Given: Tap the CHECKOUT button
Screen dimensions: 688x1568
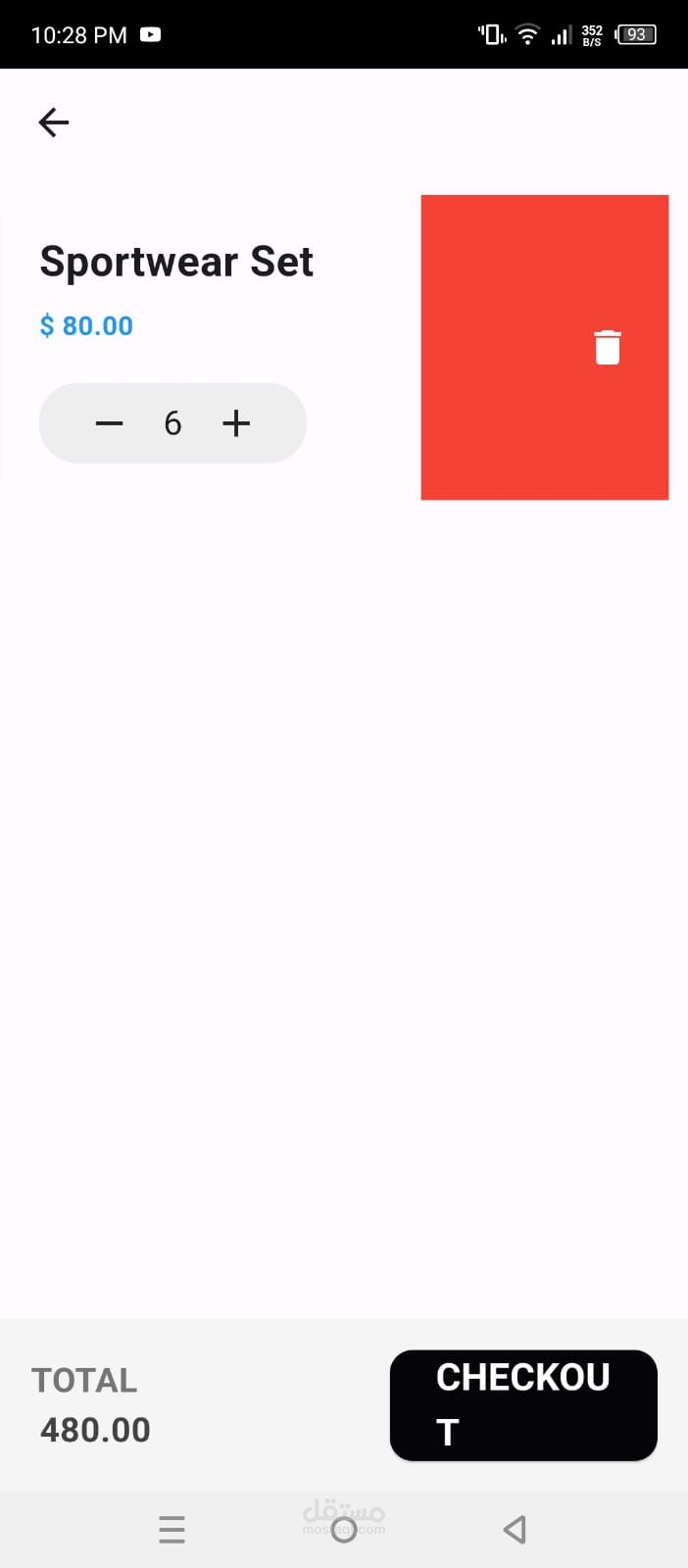Looking at the screenshot, I should click(x=523, y=1405).
